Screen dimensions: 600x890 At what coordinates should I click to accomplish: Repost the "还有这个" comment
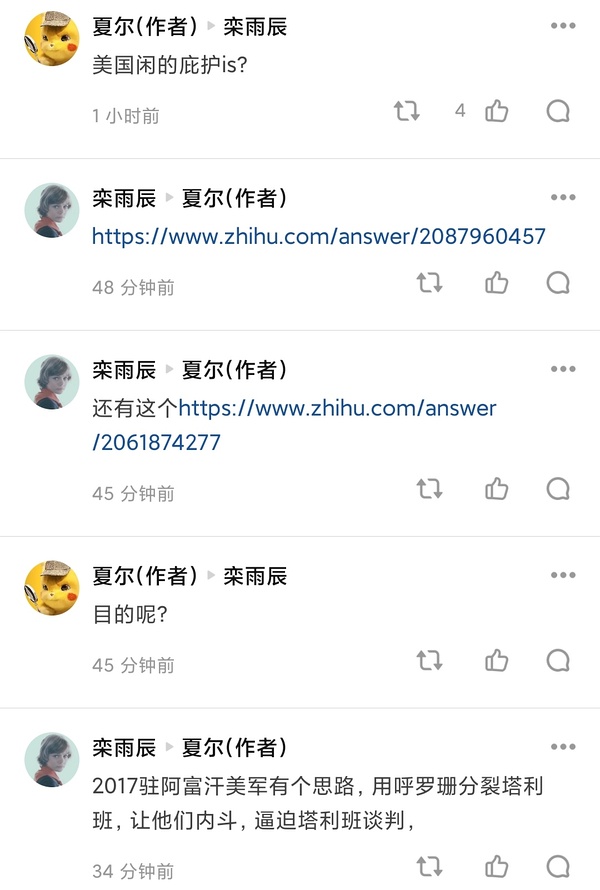[430, 489]
